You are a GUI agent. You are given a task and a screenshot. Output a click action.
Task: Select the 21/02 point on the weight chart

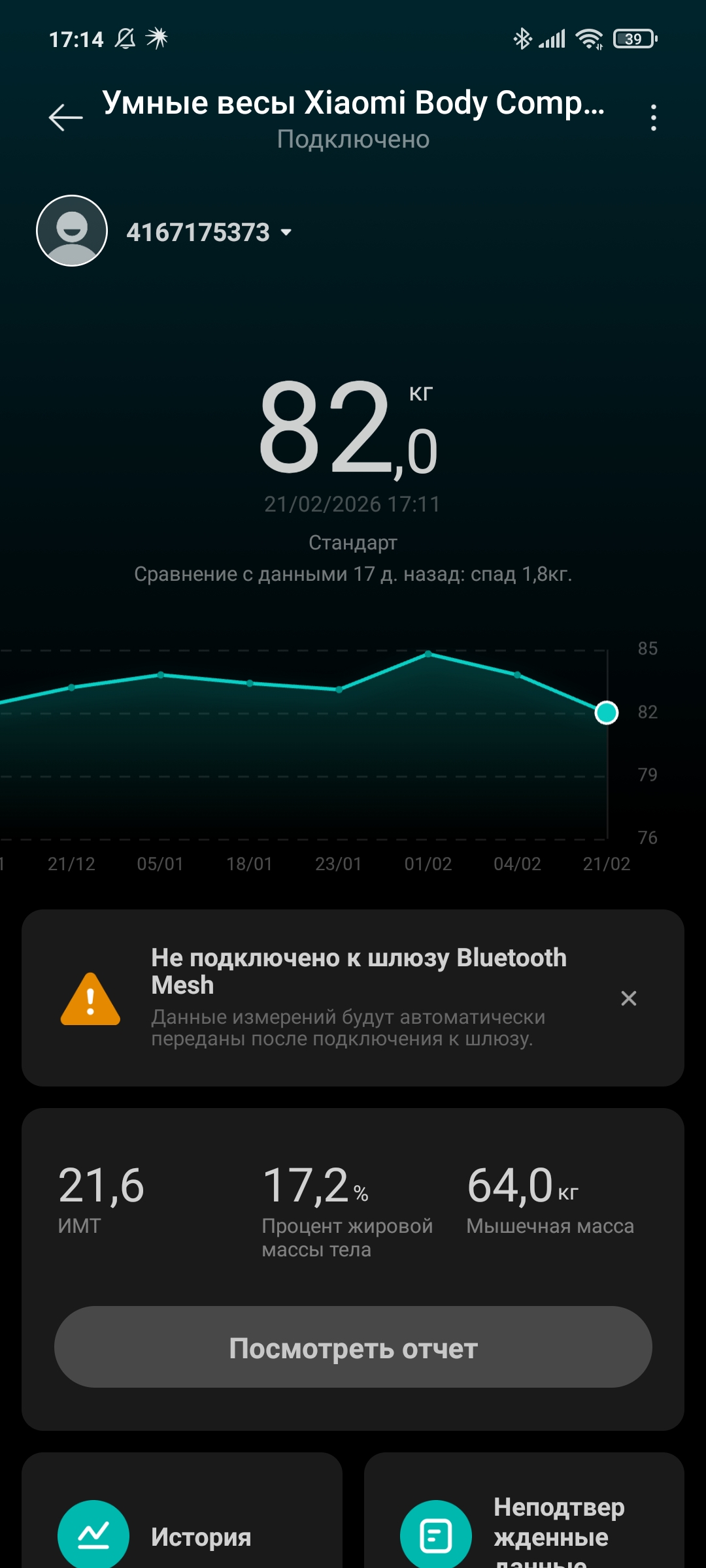click(x=607, y=712)
